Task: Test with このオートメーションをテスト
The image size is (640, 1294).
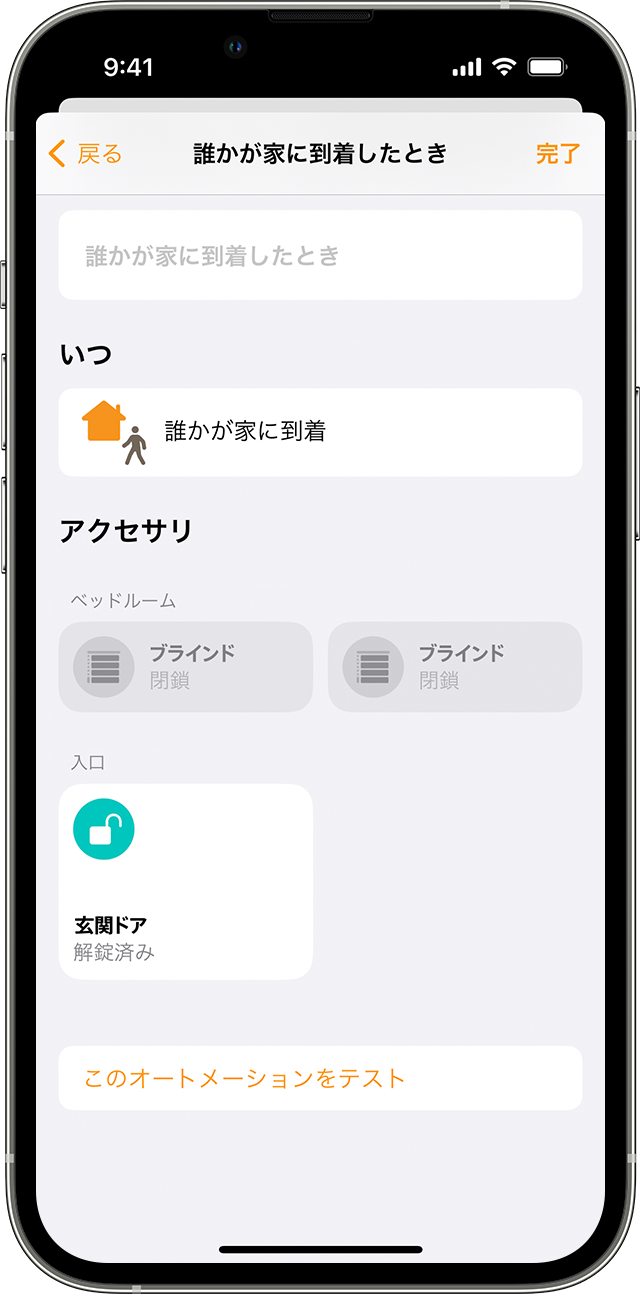Action: click(x=320, y=1078)
